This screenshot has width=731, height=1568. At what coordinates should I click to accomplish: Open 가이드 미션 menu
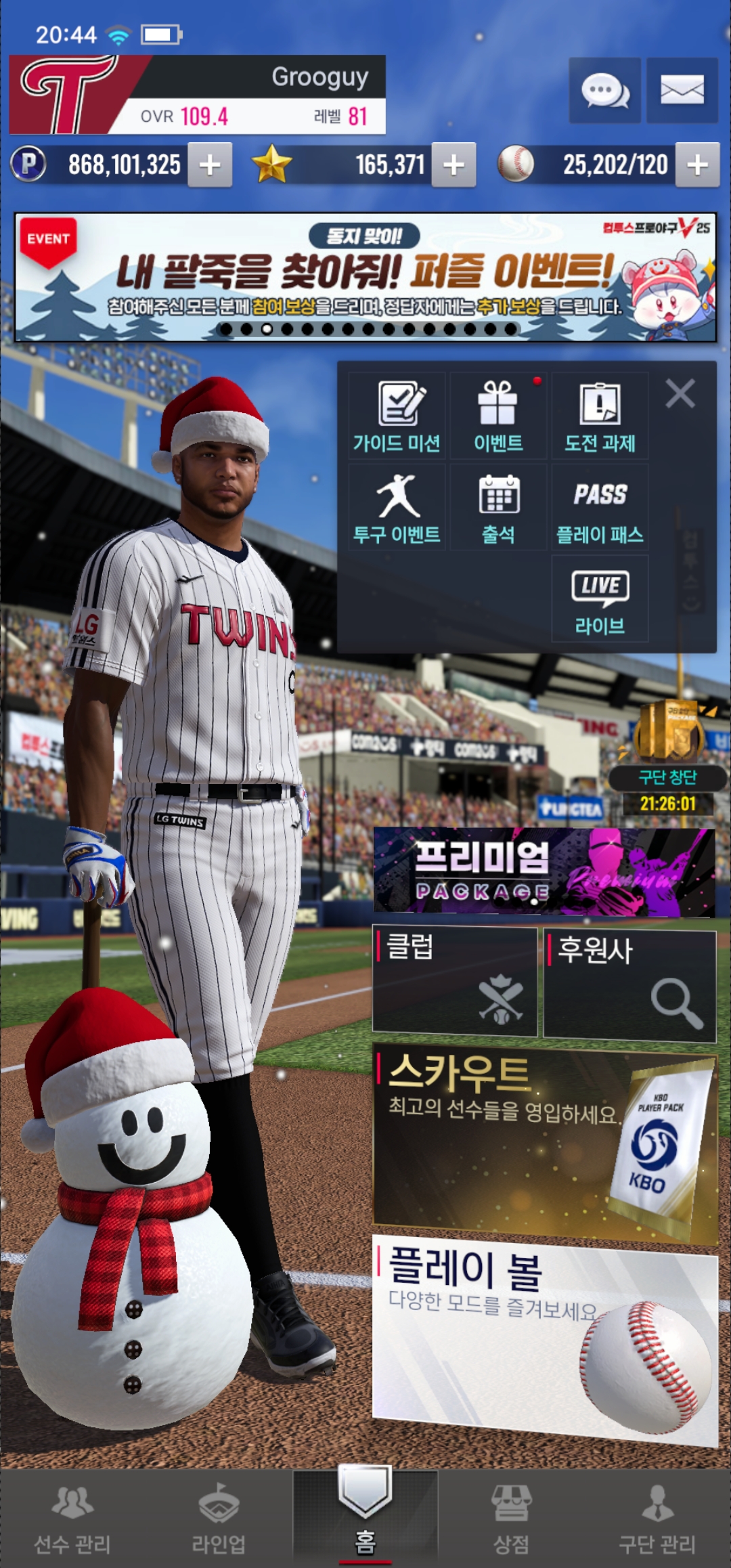[x=397, y=416]
